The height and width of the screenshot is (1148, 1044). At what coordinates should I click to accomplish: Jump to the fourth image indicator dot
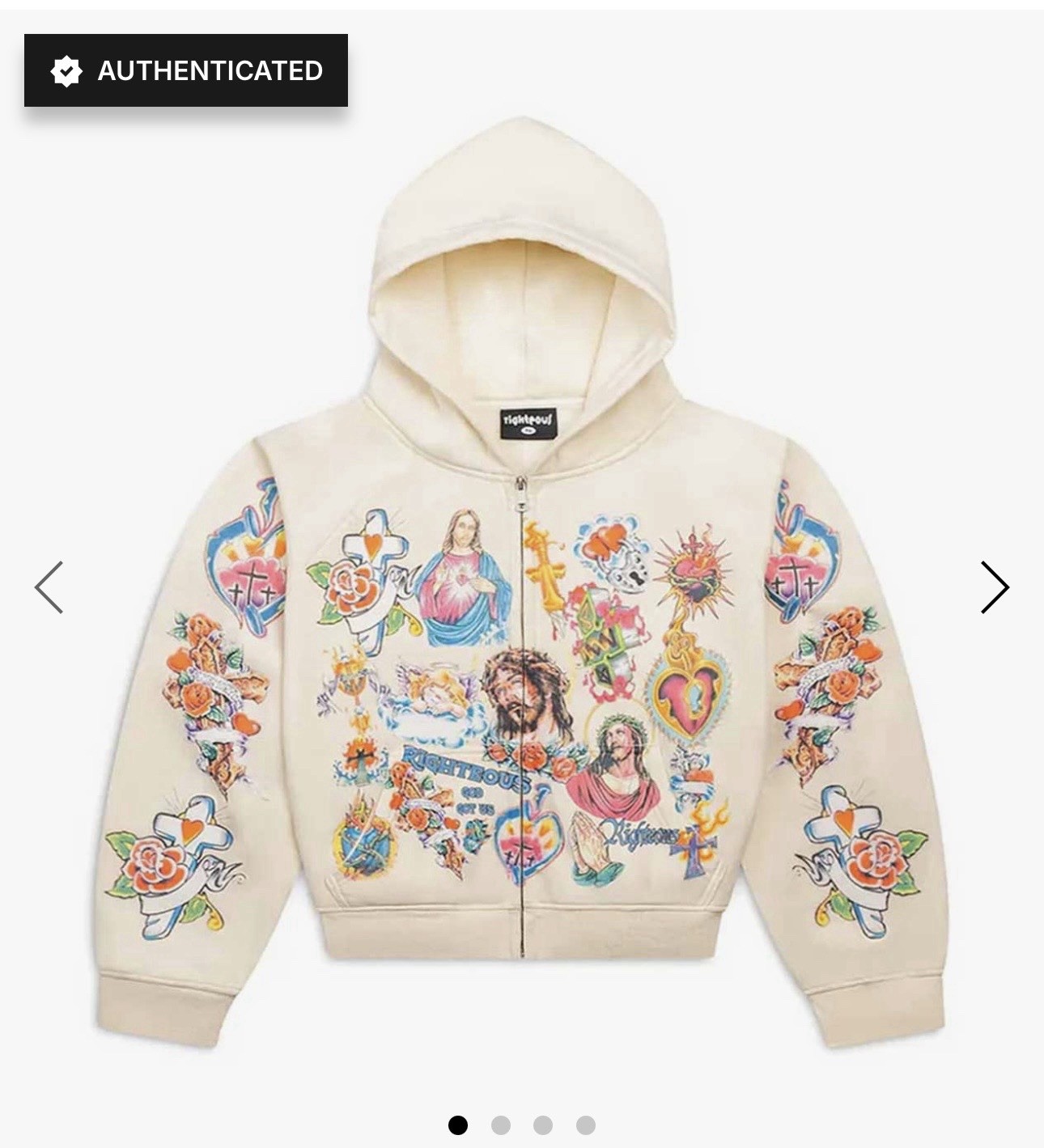coord(586,1125)
